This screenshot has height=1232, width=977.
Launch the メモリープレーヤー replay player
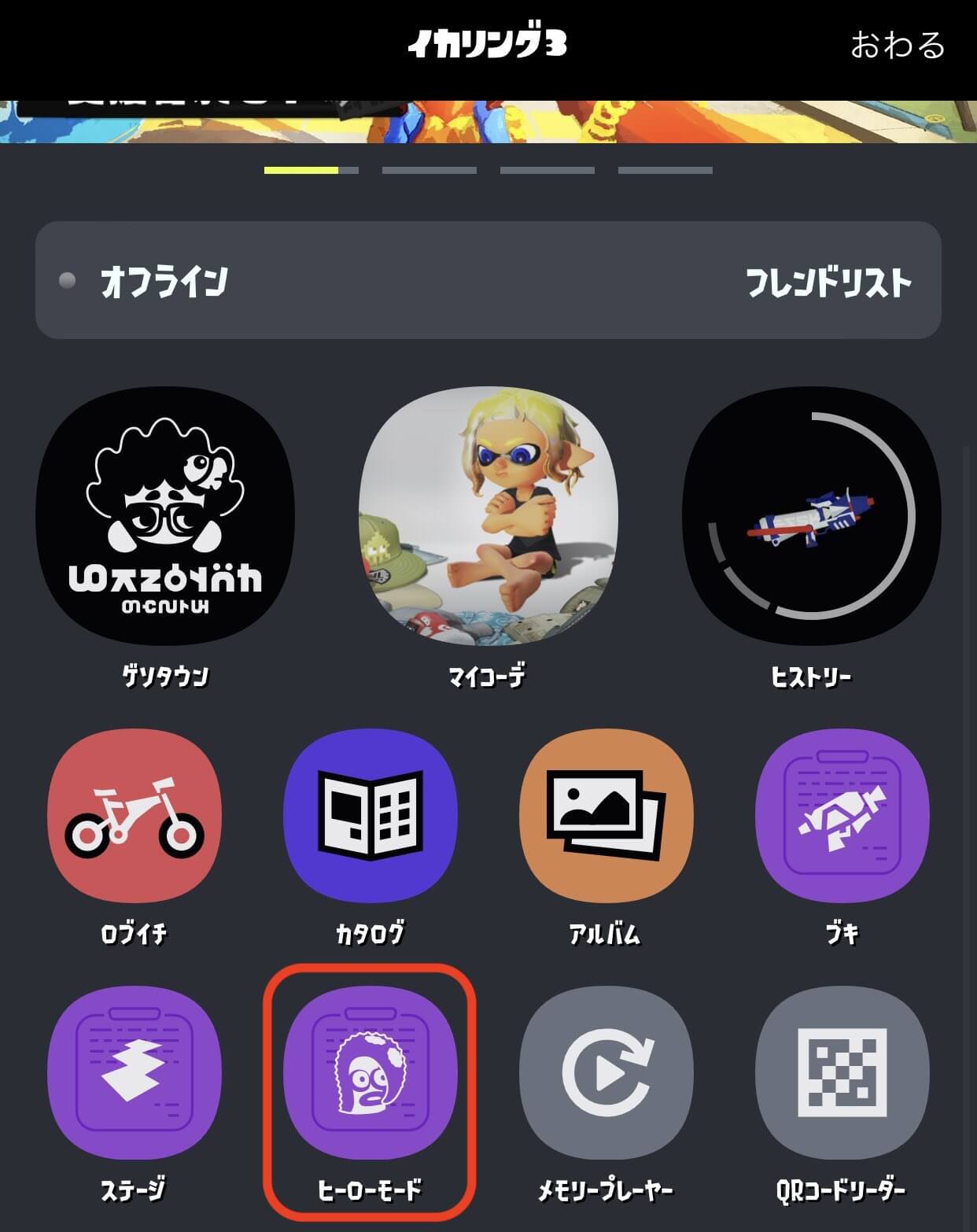(606, 1073)
